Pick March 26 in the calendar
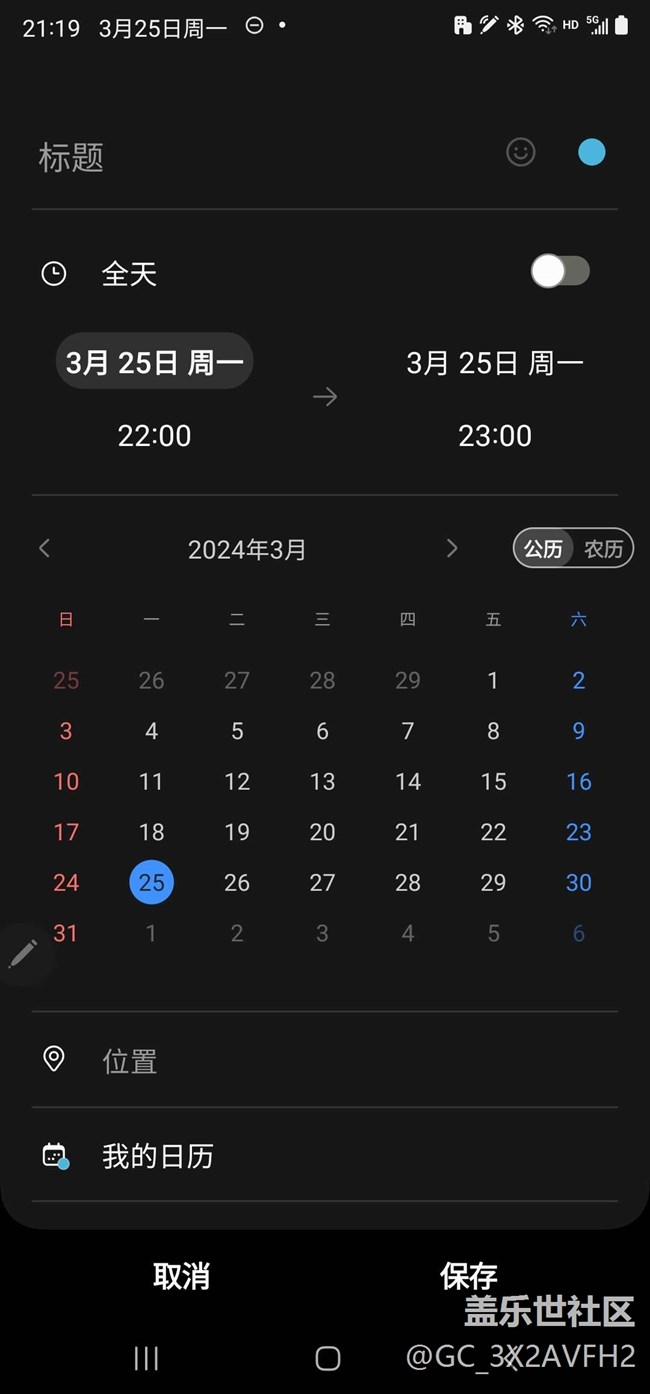The height and width of the screenshot is (1394, 650). coord(237,883)
